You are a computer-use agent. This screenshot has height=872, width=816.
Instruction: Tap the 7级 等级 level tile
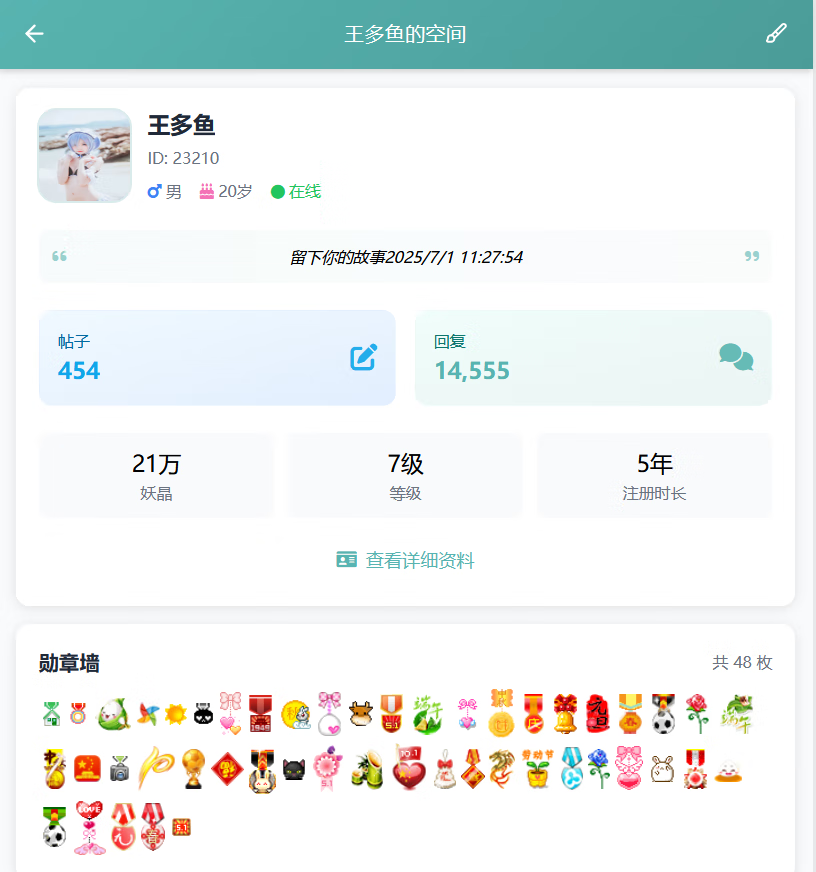(405, 476)
